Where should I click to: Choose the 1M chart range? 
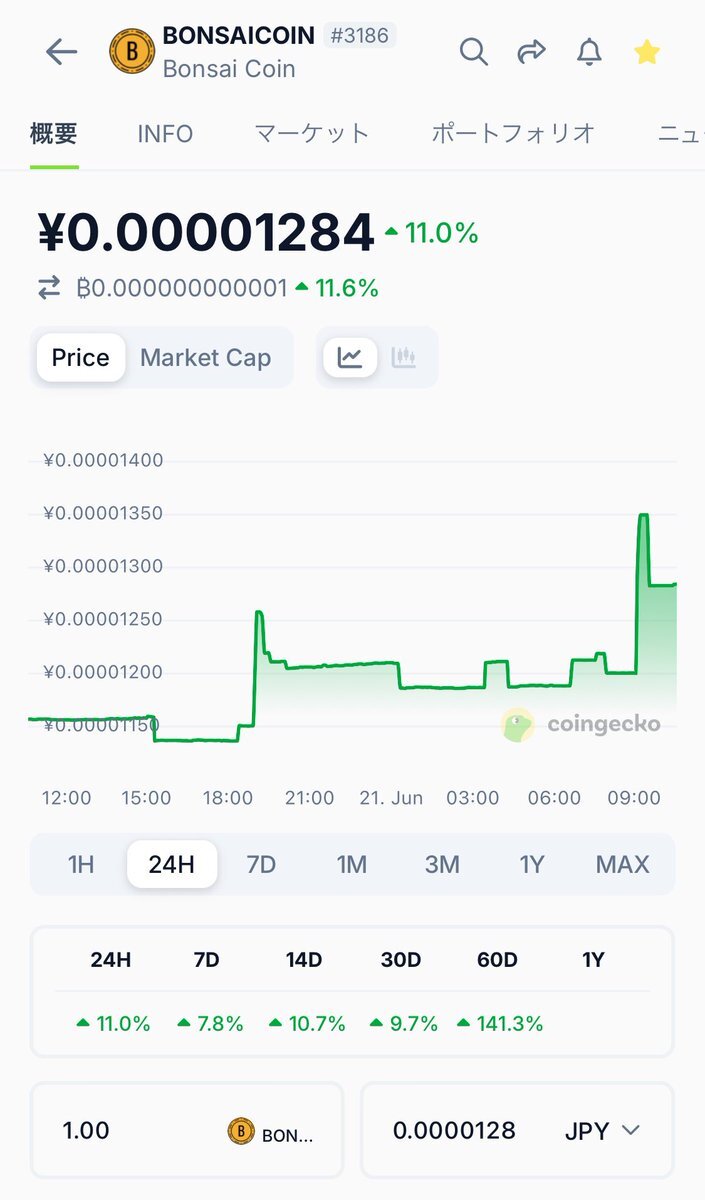(351, 864)
